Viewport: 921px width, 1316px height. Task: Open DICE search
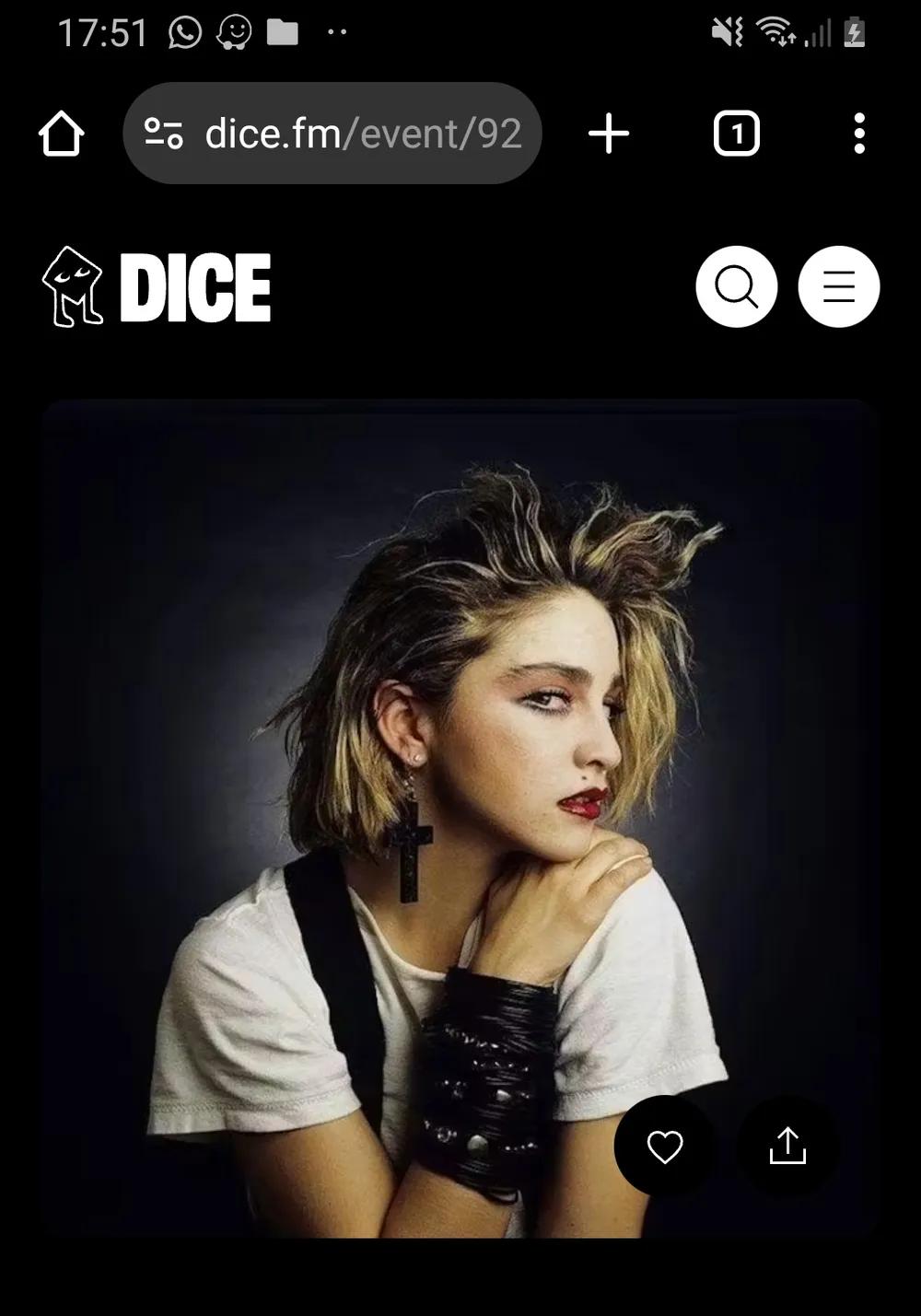[x=736, y=287]
